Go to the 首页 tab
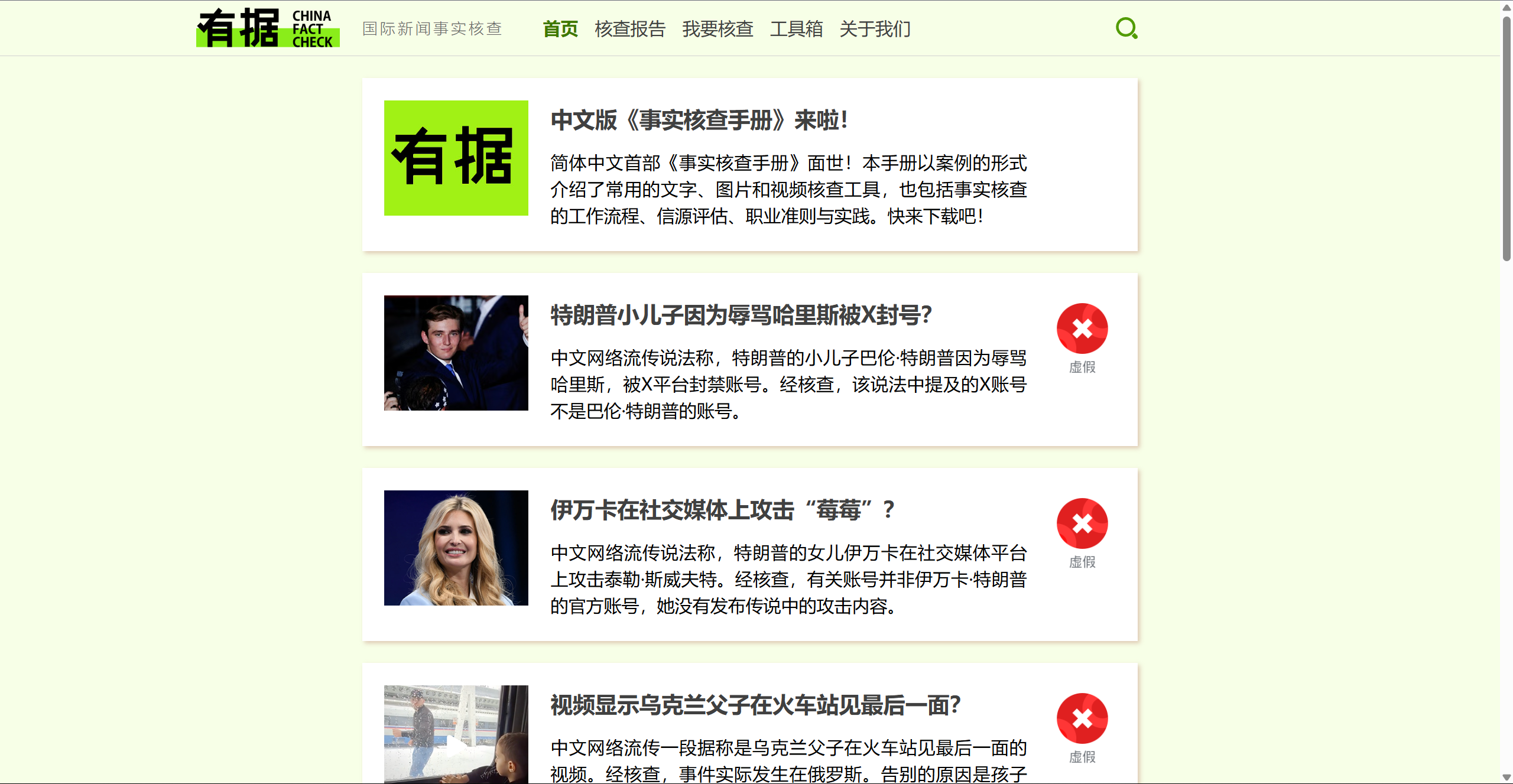The image size is (1513, 784). click(x=560, y=29)
